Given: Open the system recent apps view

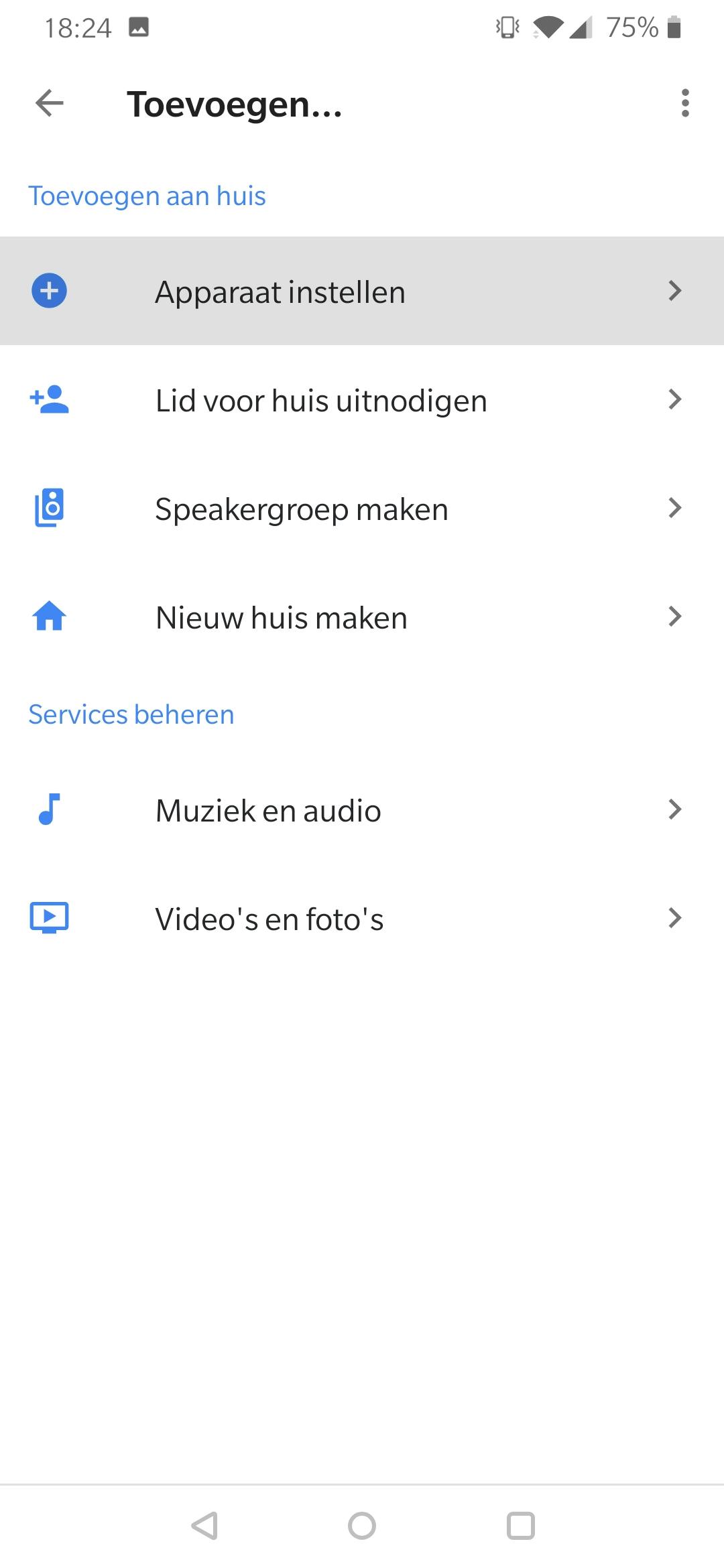Looking at the screenshot, I should (x=521, y=1526).
